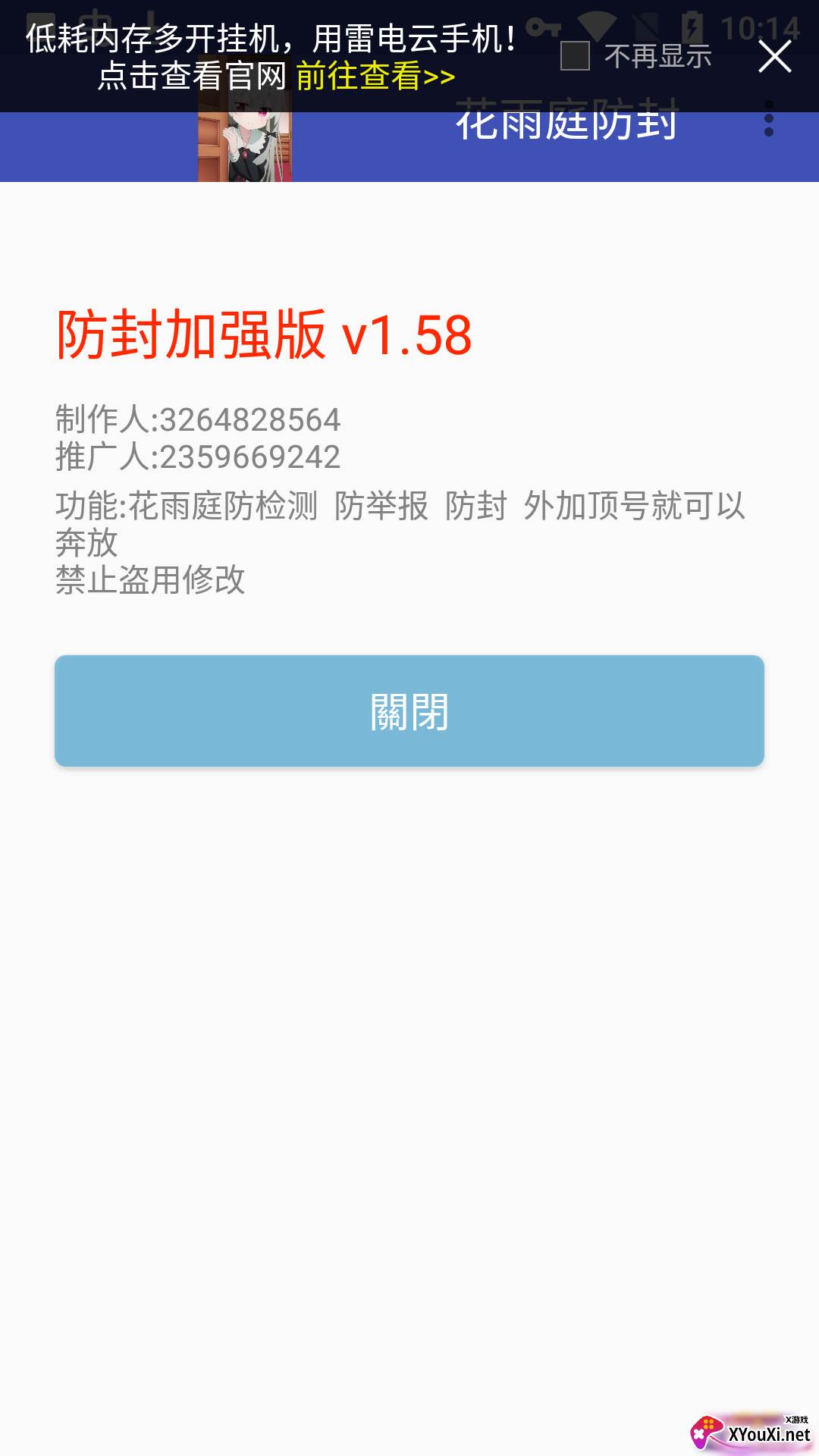Open the 前往查看>> link
This screenshot has width=819, height=1456.
point(375,76)
